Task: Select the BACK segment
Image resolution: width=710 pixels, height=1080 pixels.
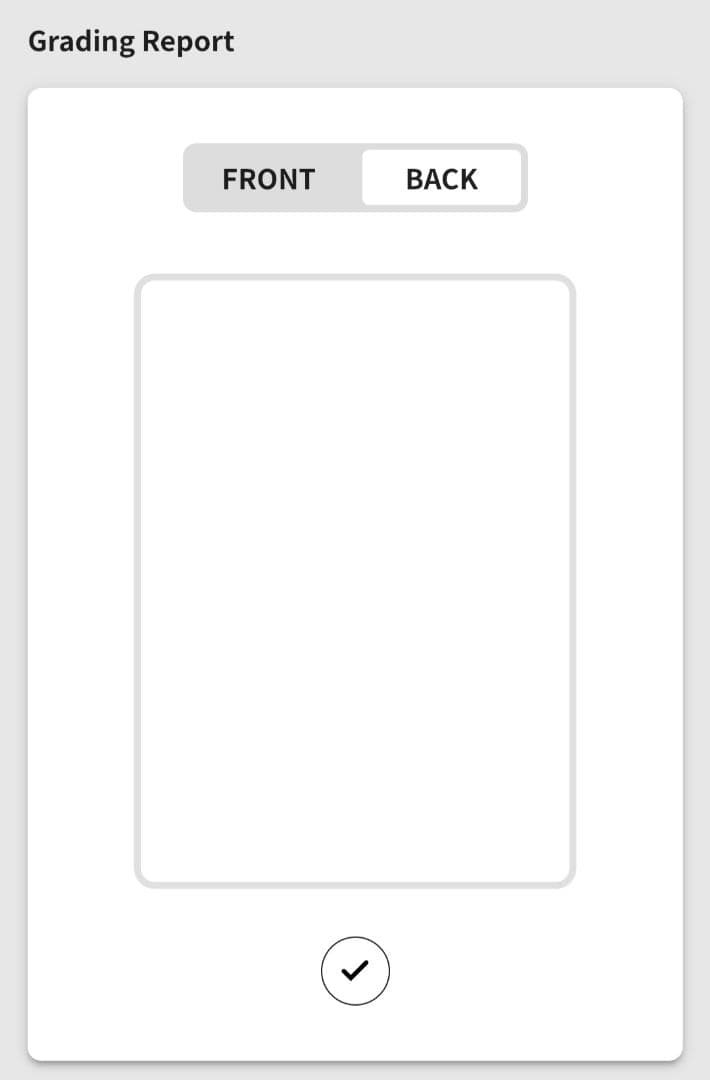Action: 441,179
